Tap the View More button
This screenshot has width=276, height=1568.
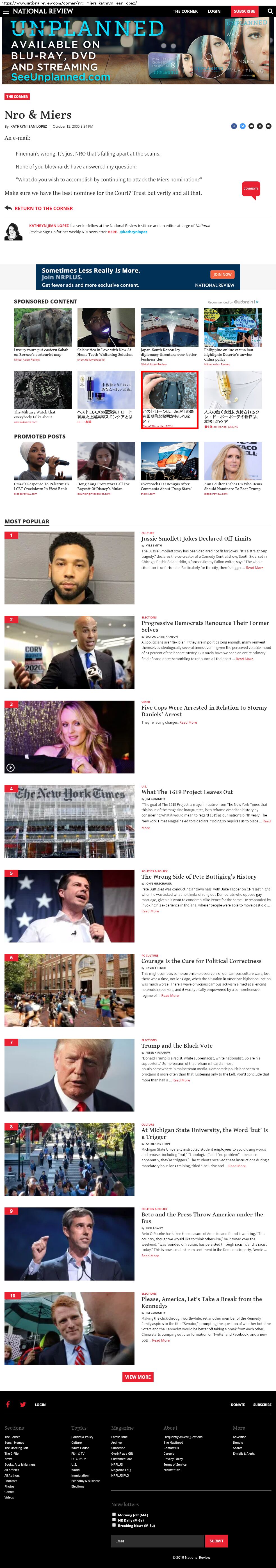pyautogui.click(x=138, y=1377)
